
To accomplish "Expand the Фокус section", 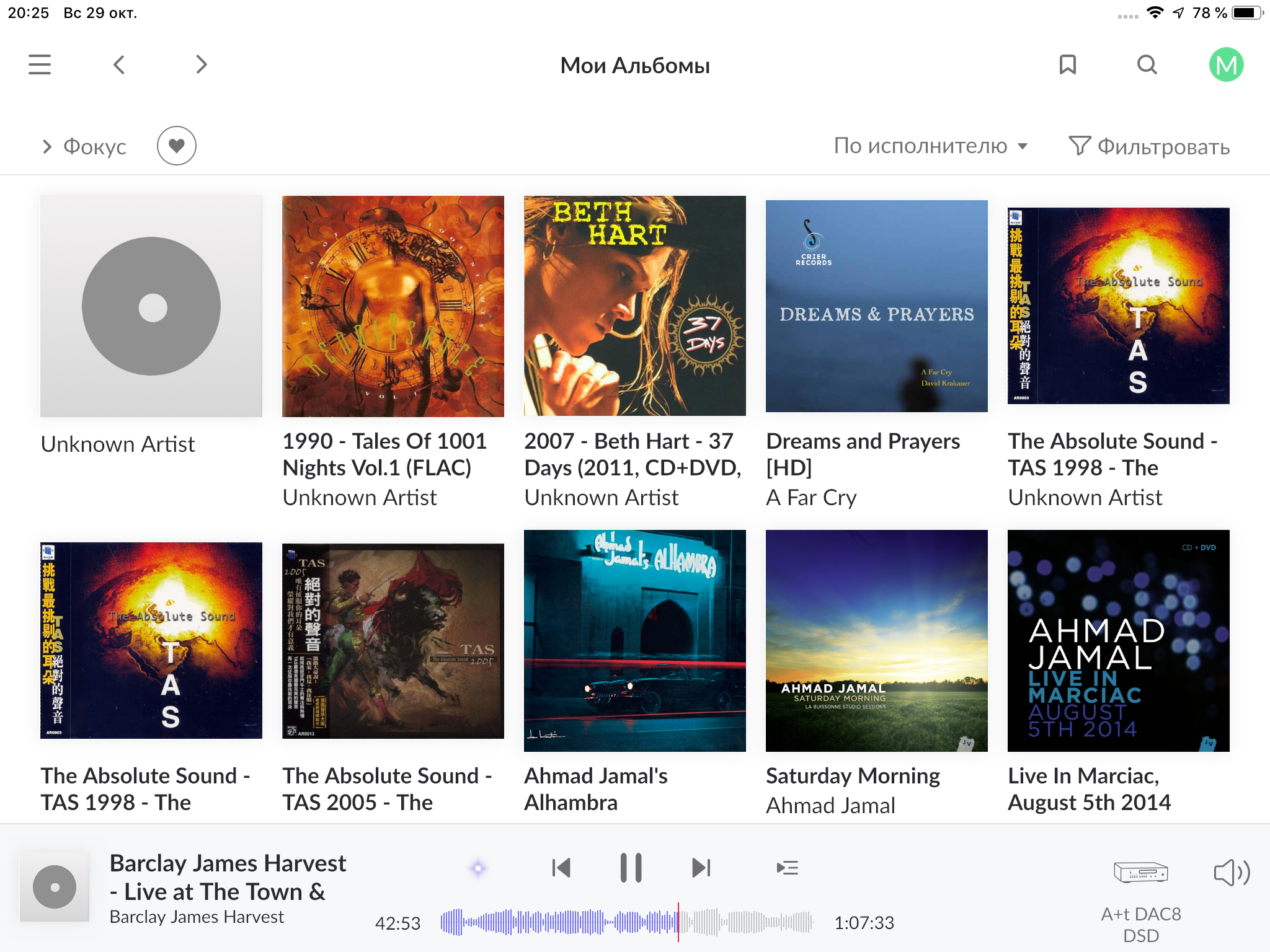I will [84, 146].
